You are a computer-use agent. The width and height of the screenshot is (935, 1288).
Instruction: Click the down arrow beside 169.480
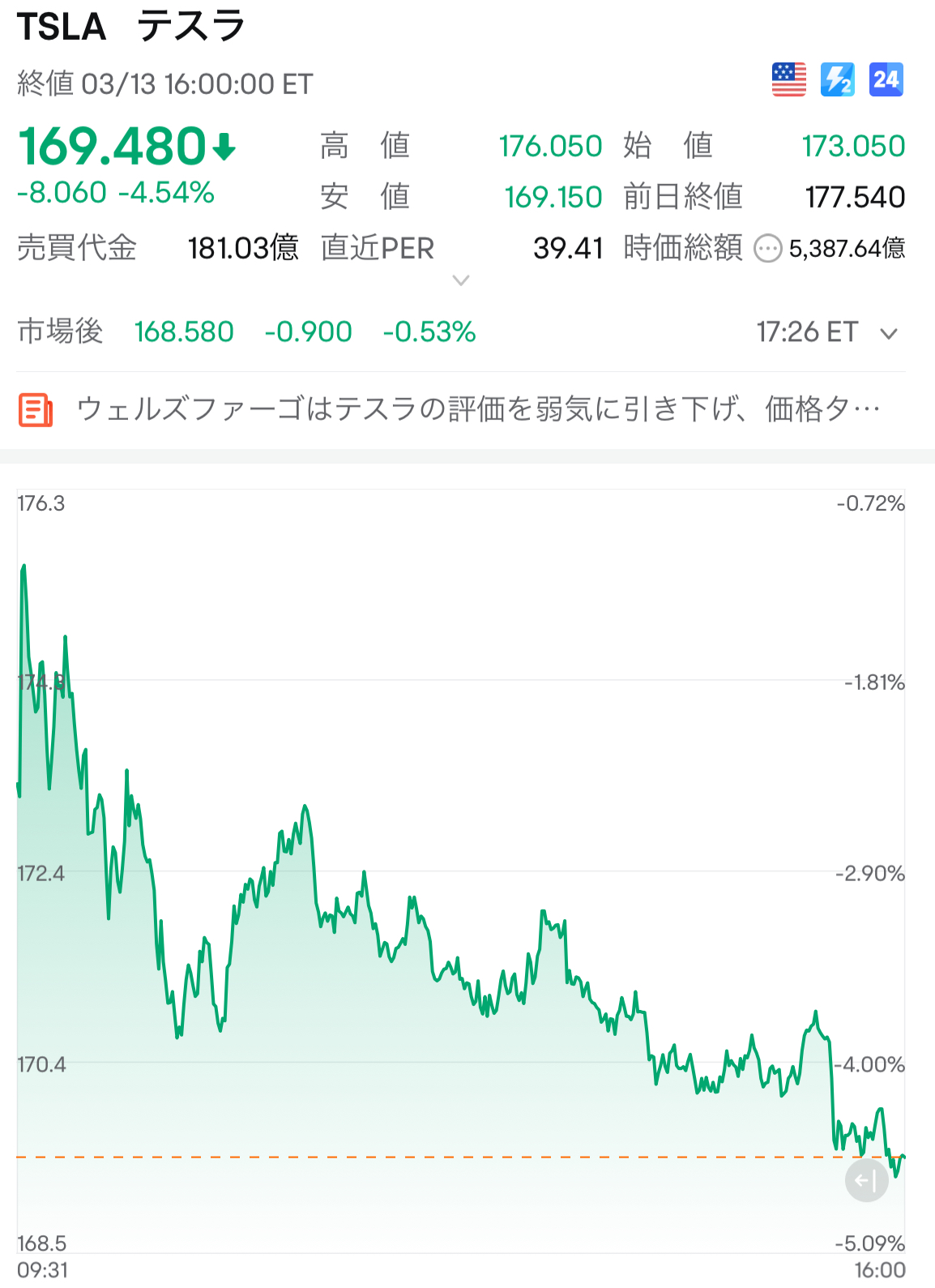[224, 146]
